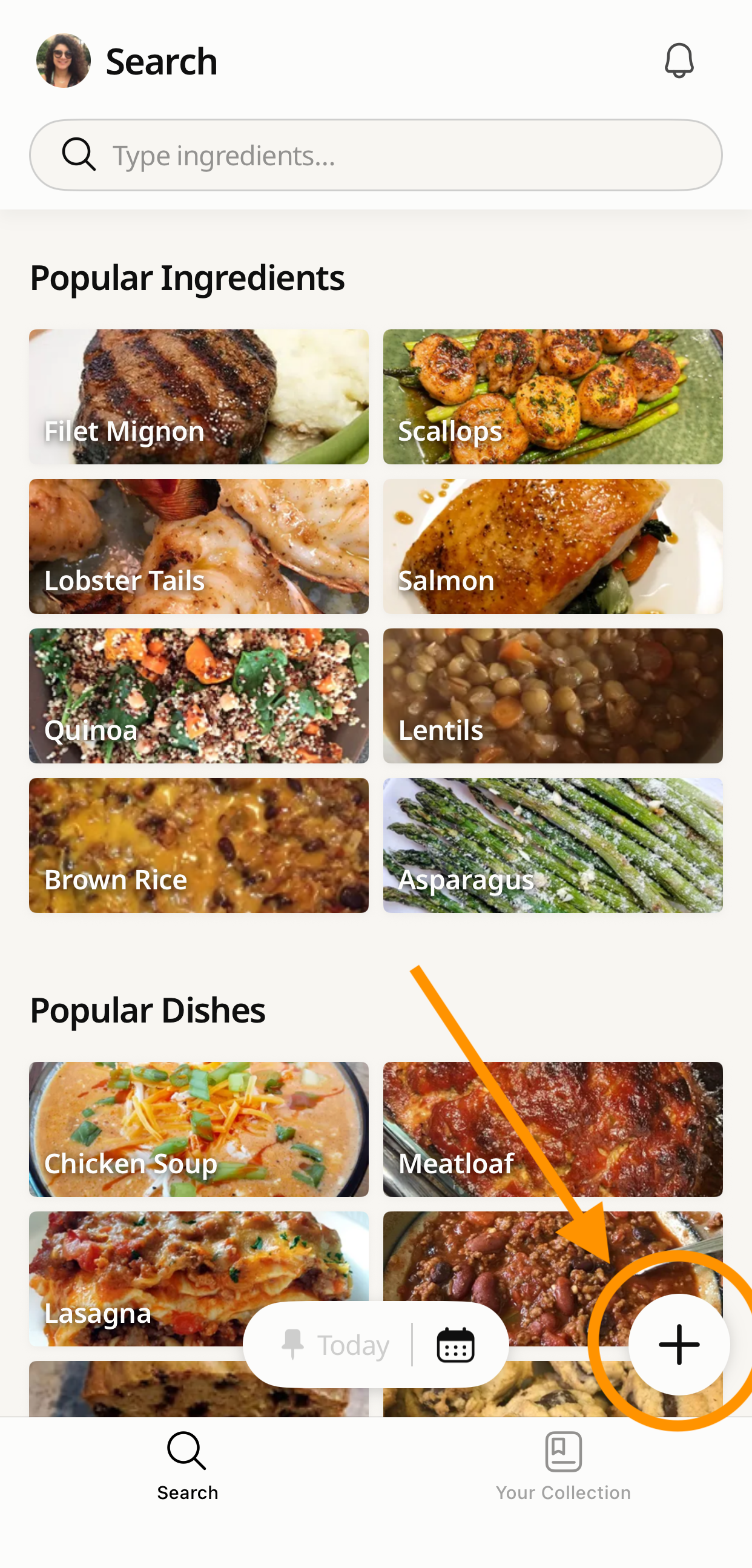The image size is (752, 1568).
Task: View the Meatloaf dish tile
Action: (x=552, y=1129)
